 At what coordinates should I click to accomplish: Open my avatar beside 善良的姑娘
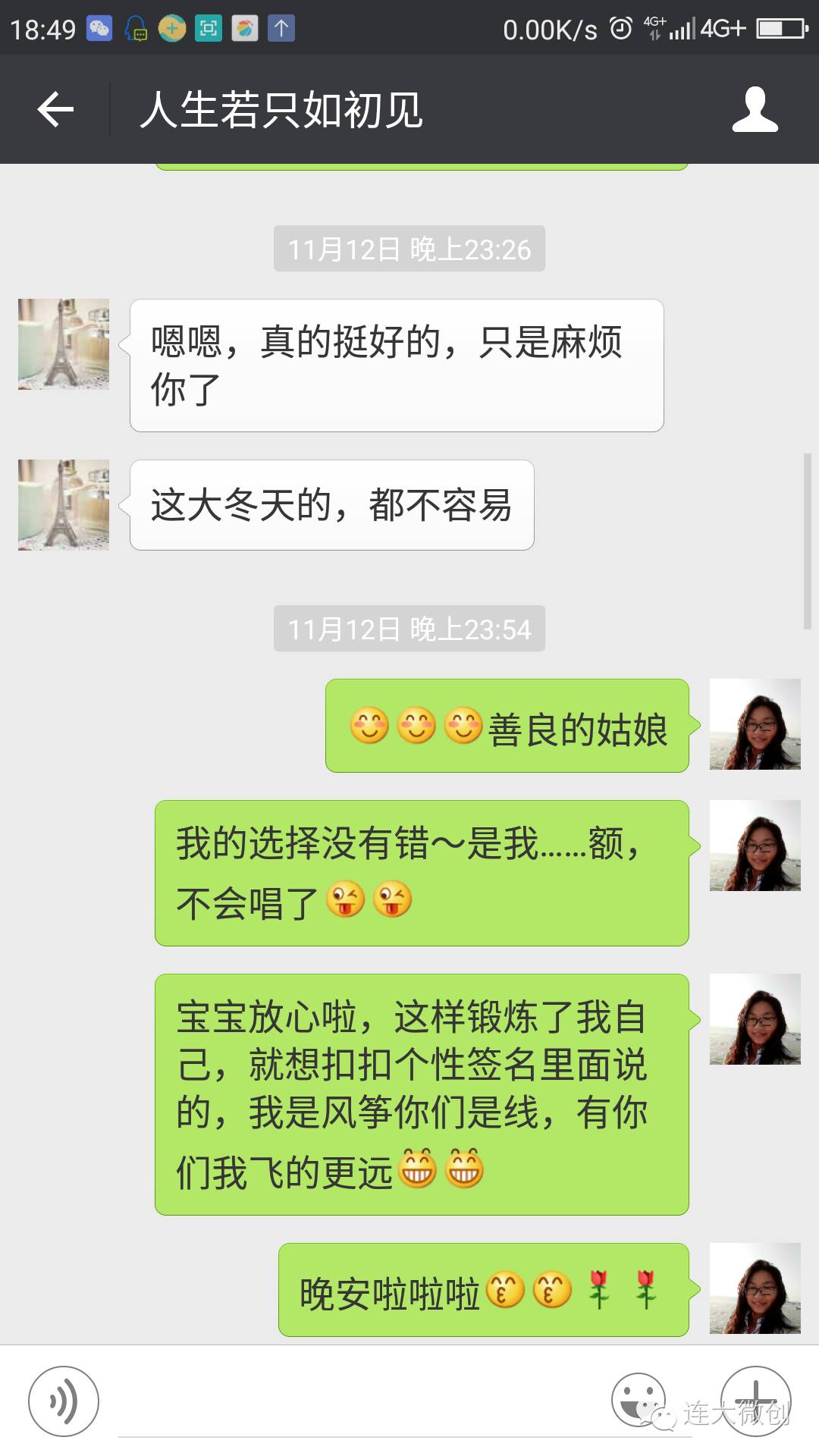click(755, 724)
